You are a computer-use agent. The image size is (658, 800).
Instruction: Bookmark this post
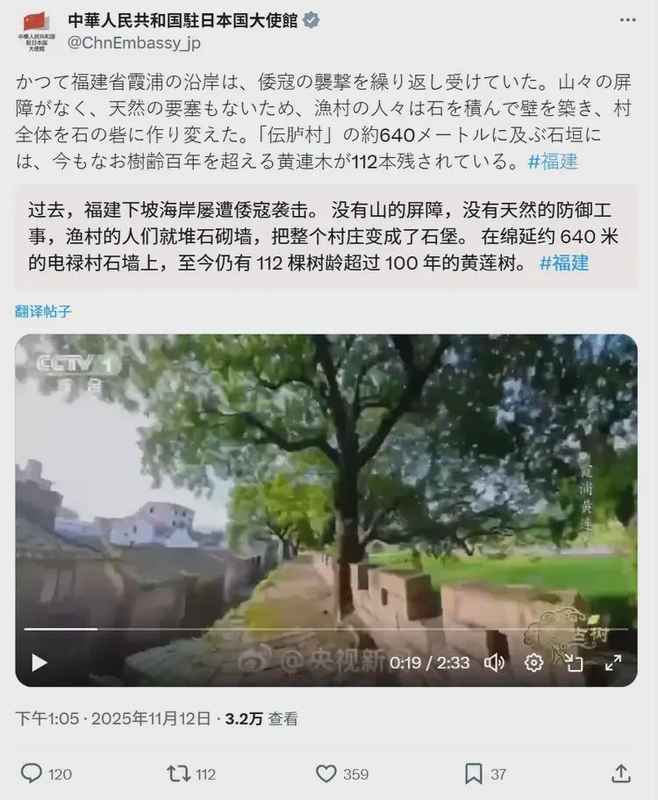(474, 773)
